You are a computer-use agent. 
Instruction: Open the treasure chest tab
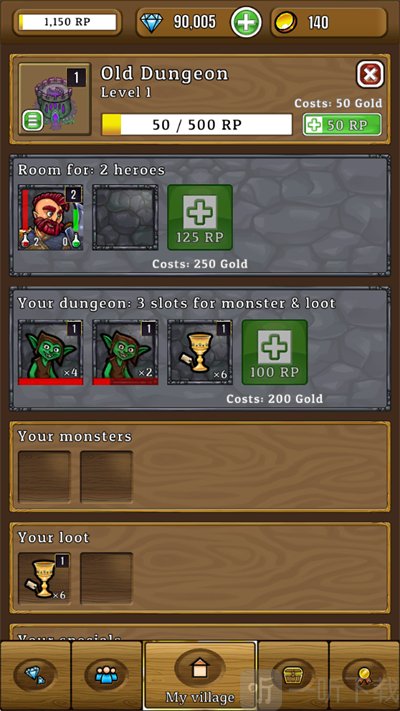point(293,675)
